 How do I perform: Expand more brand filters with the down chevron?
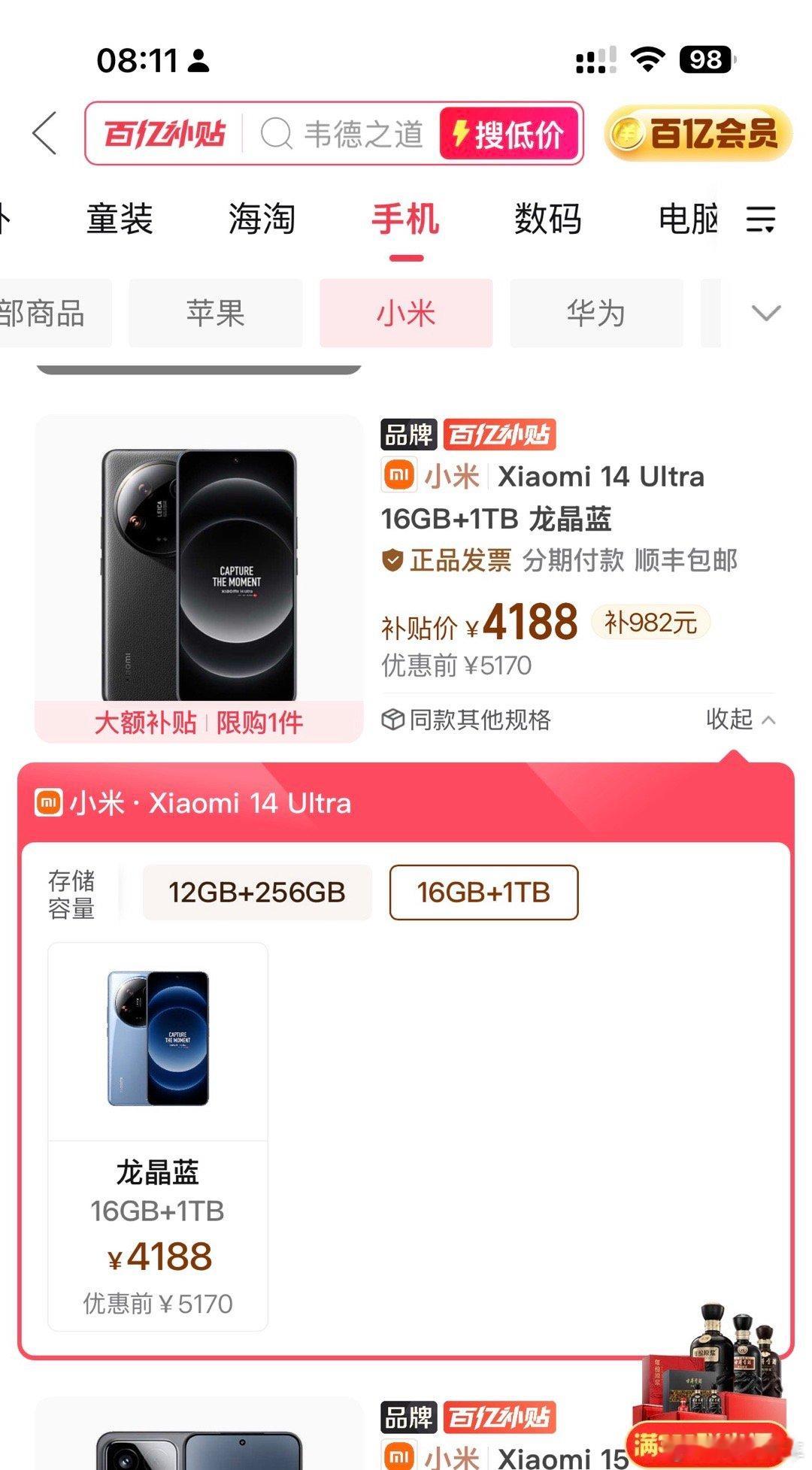(x=765, y=314)
